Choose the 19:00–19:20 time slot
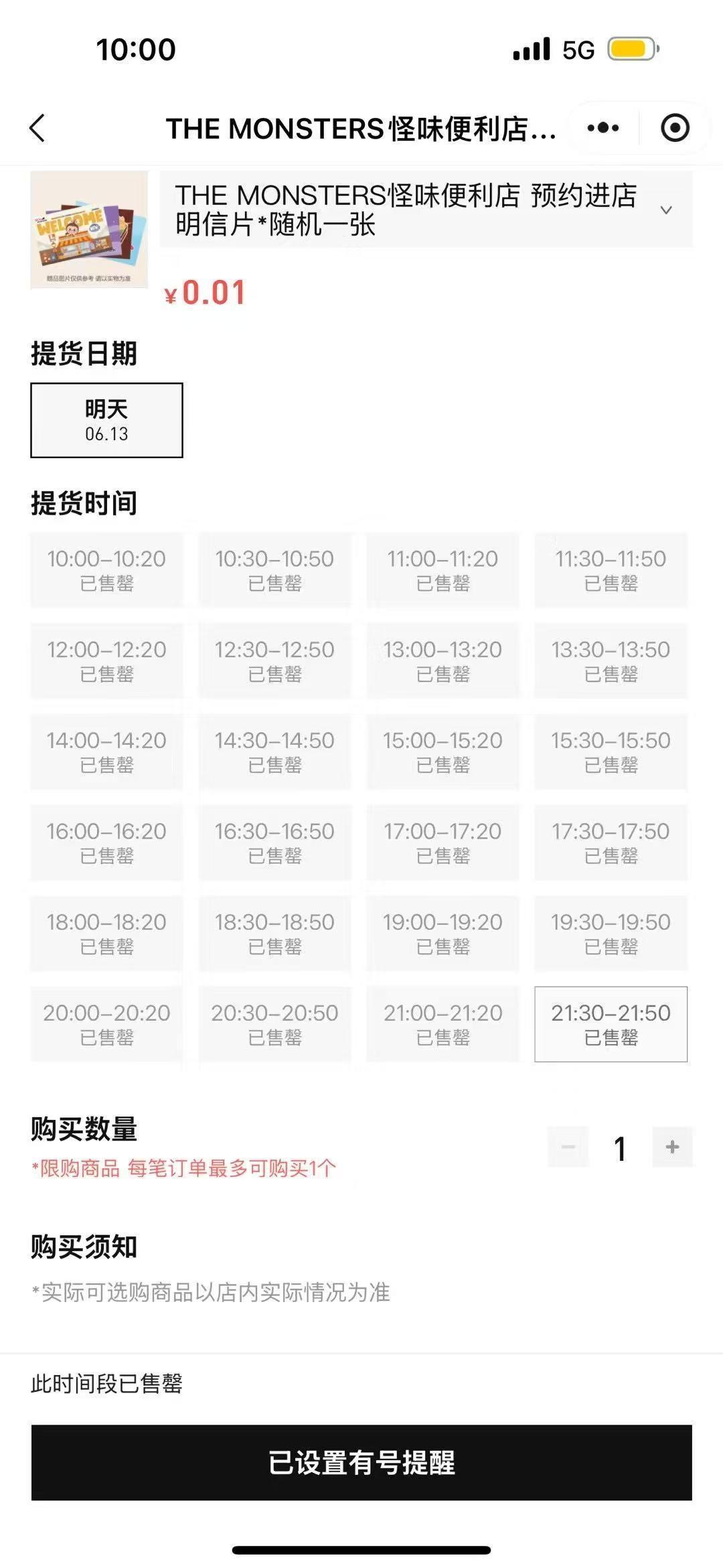The image size is (723, 1568). coord(443,933)
